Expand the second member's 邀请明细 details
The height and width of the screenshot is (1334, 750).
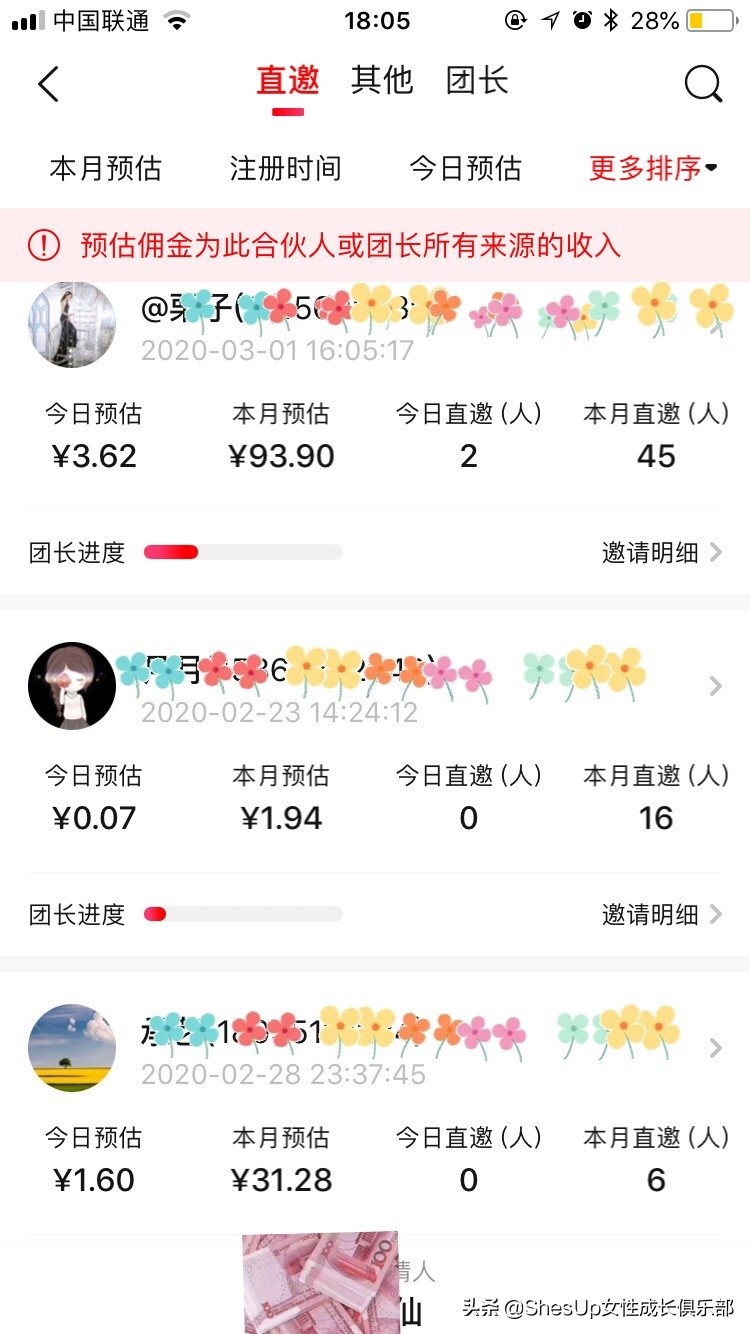(x=651, y=913)
